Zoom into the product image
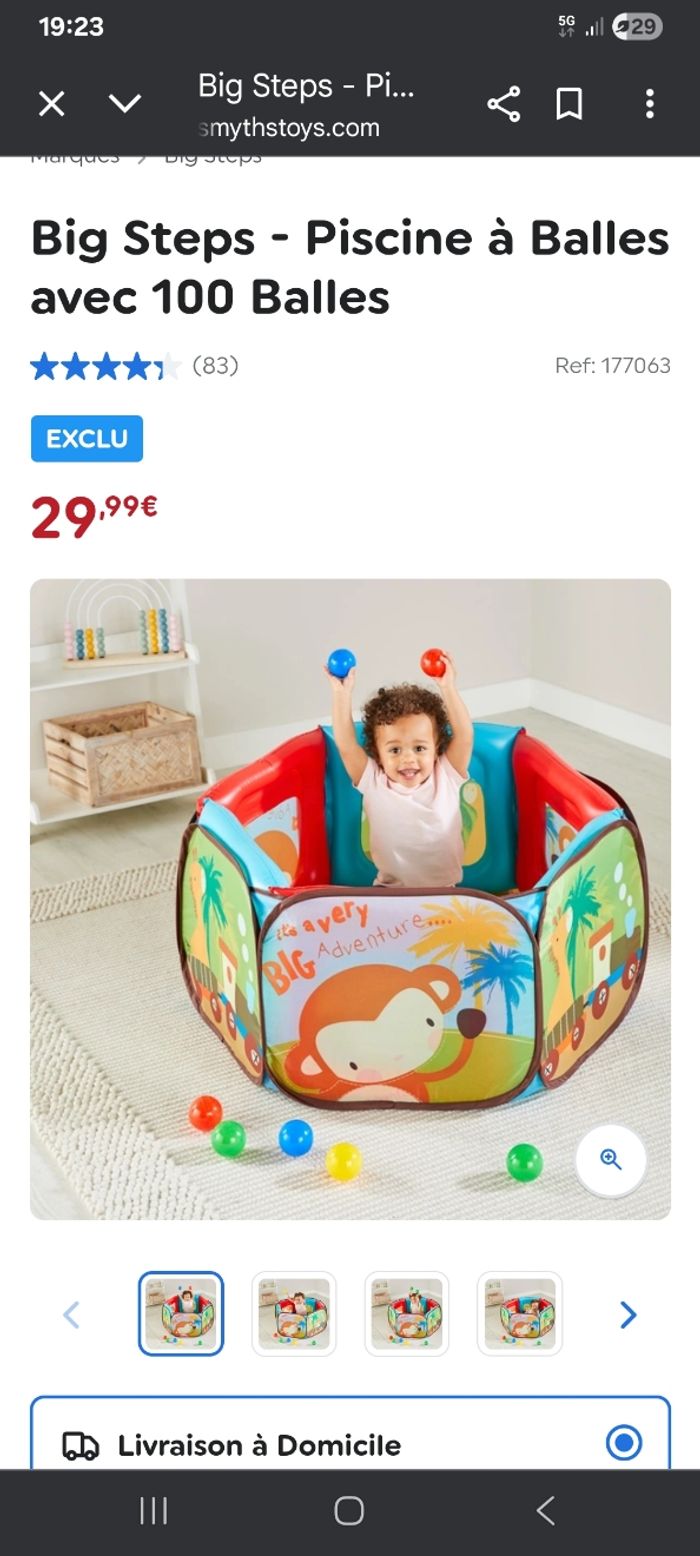This screenshot has height=1556, width=700. point(611,1160)
